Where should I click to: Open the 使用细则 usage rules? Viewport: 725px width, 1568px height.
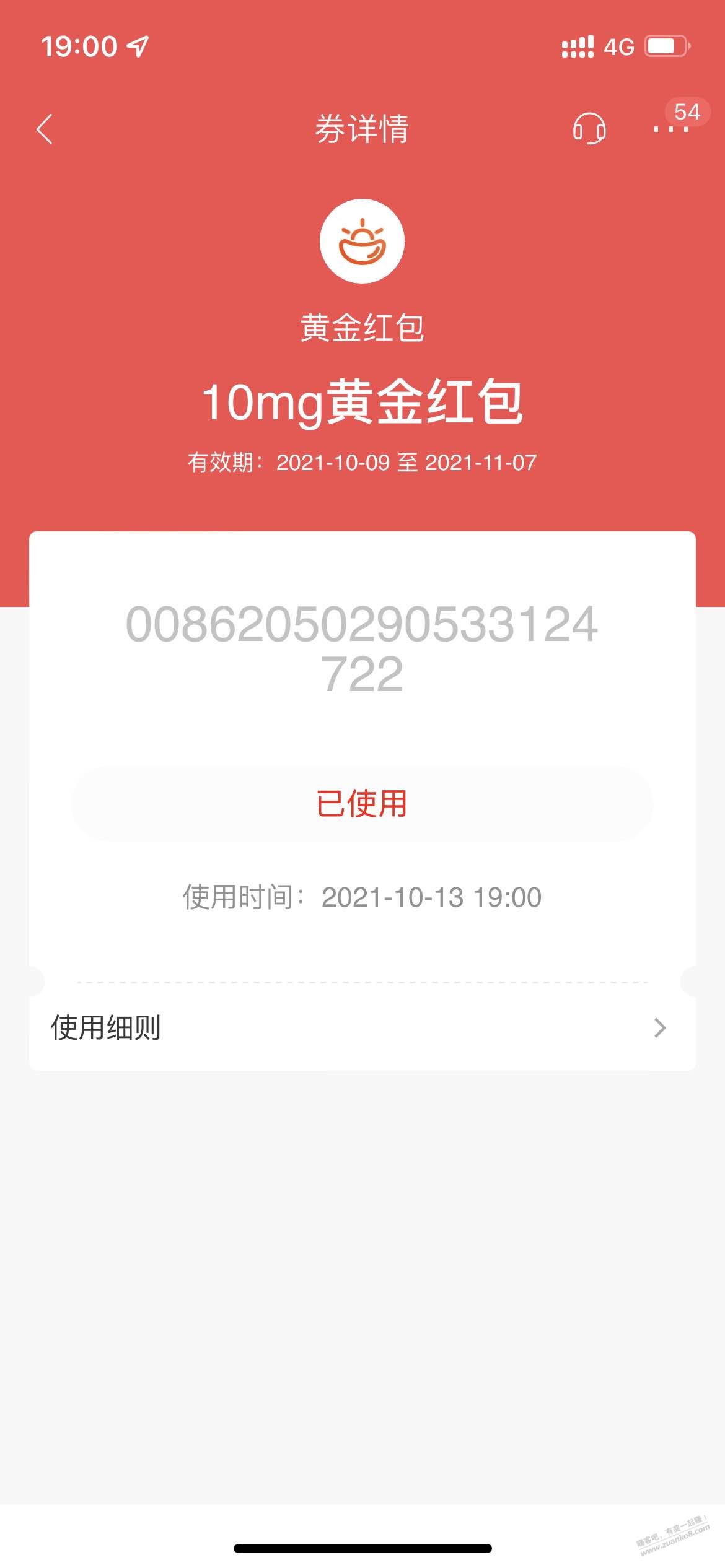point(362,1028)
